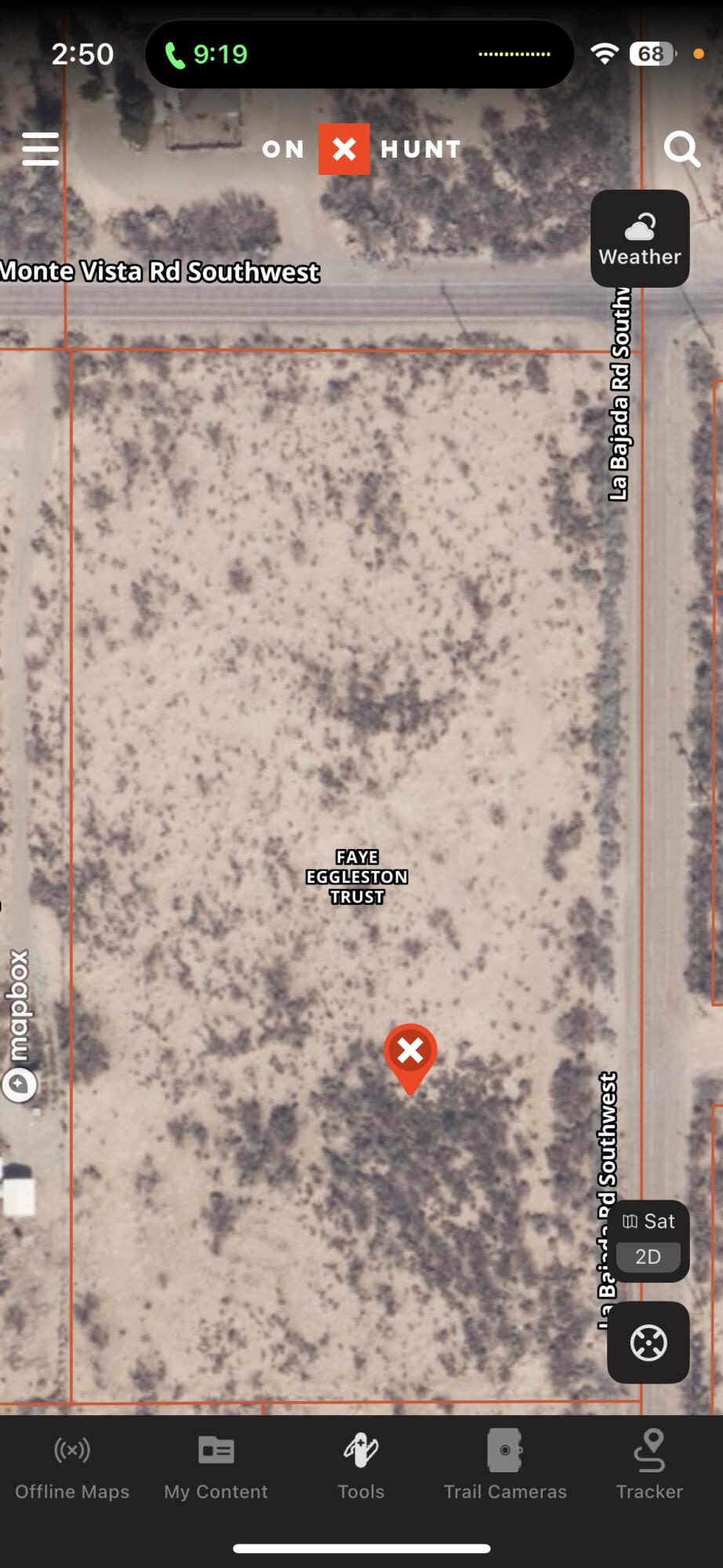Open My Content folder icon
This screenshot has width=723, height=1568.
tap(216, 1450)
